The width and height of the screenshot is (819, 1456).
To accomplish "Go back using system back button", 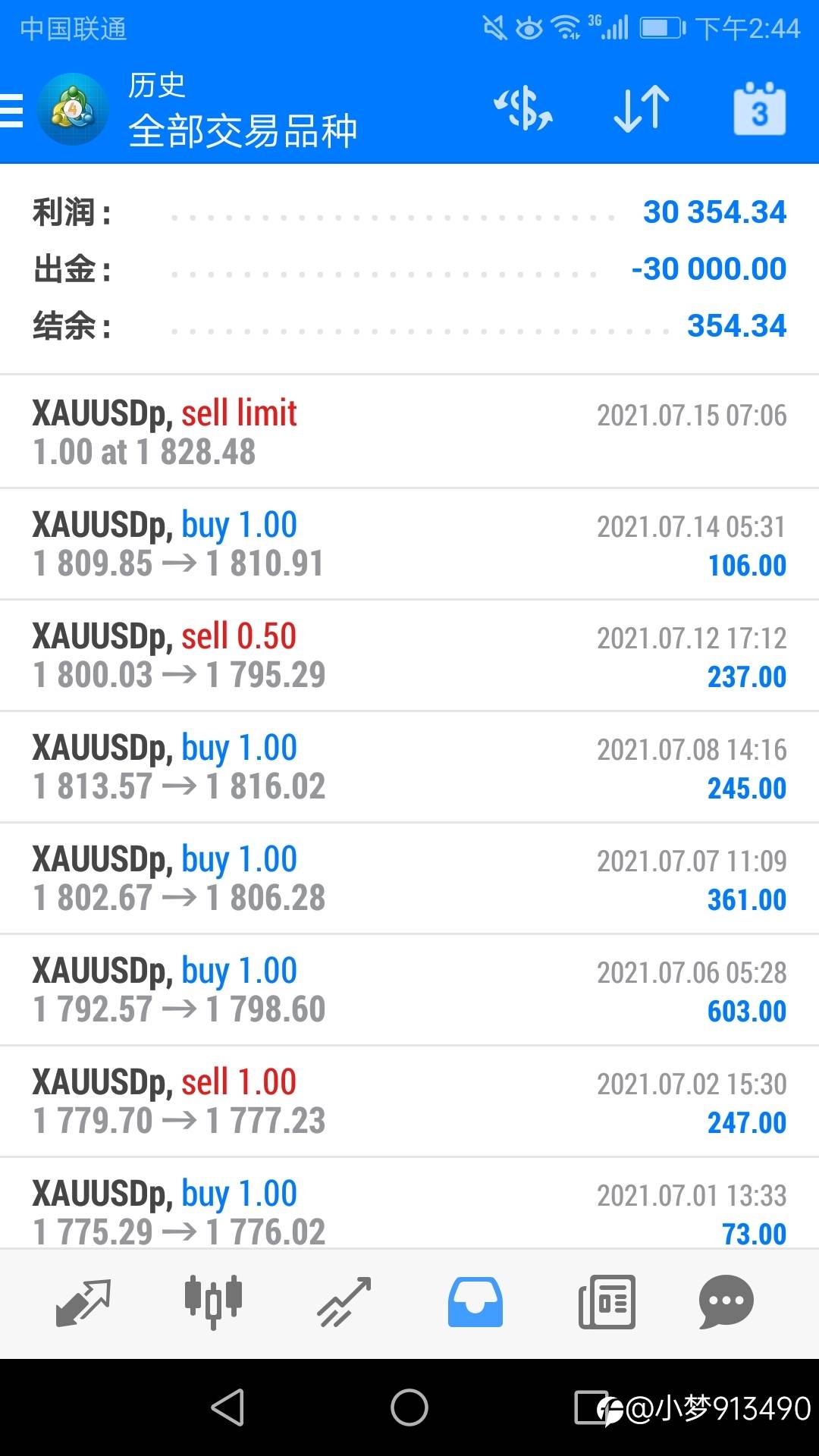I will (x=227, y=1407).
